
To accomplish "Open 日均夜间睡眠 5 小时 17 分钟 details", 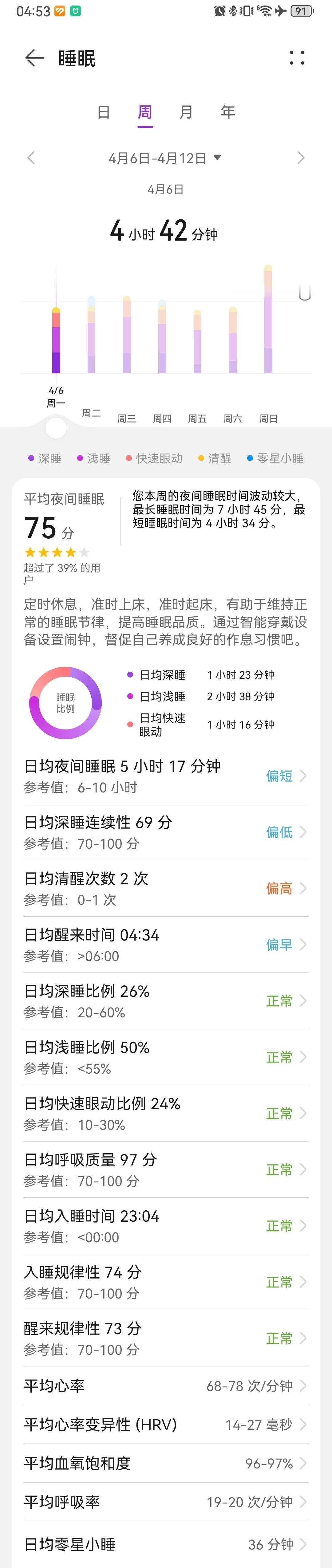I will (x=165, y=776).
